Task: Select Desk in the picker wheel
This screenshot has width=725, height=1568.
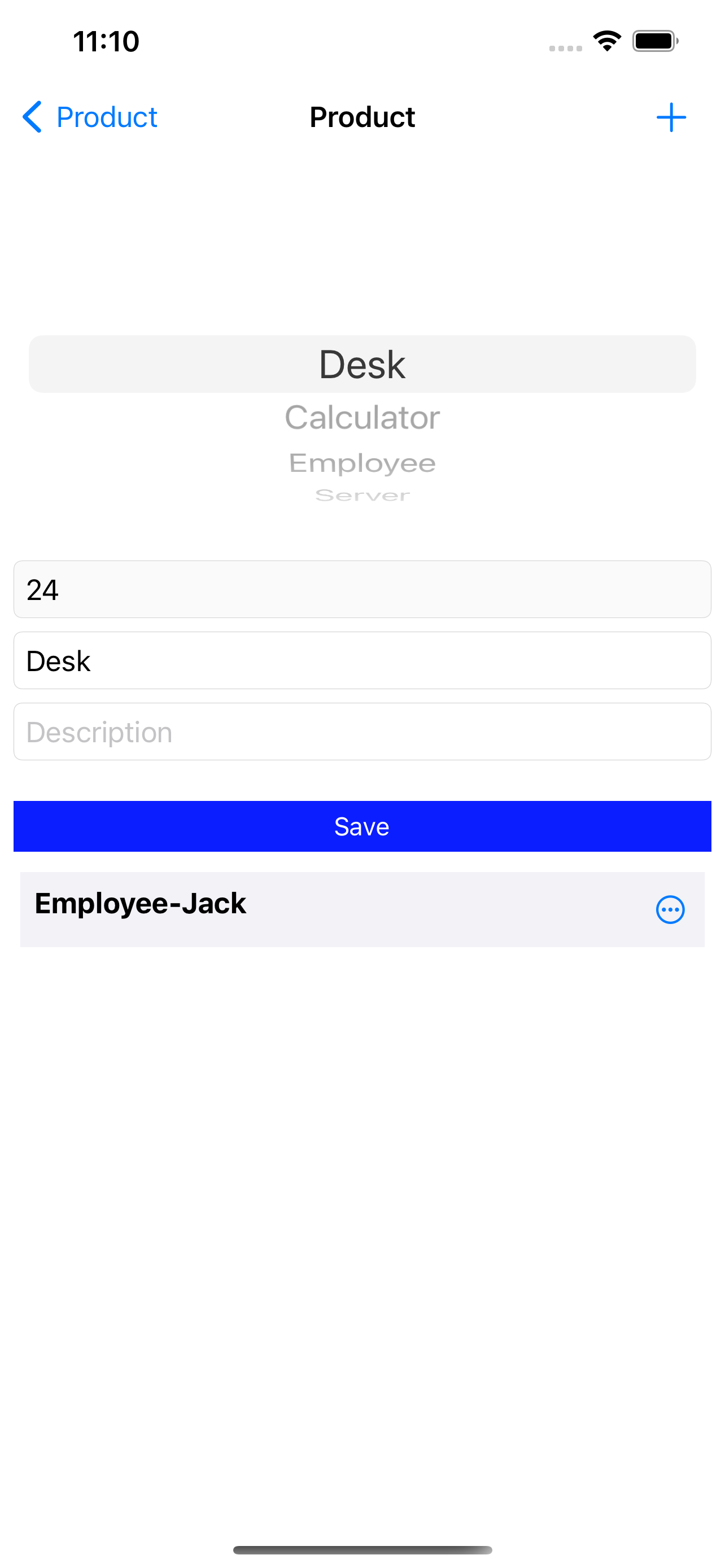Action: click(x=362, y=364)
